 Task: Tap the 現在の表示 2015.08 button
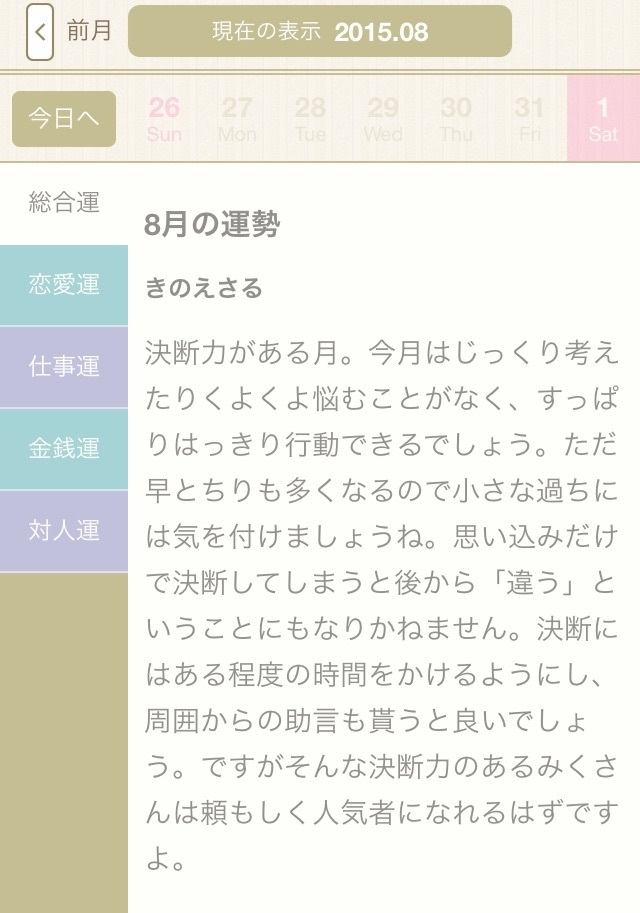[320, 31]
